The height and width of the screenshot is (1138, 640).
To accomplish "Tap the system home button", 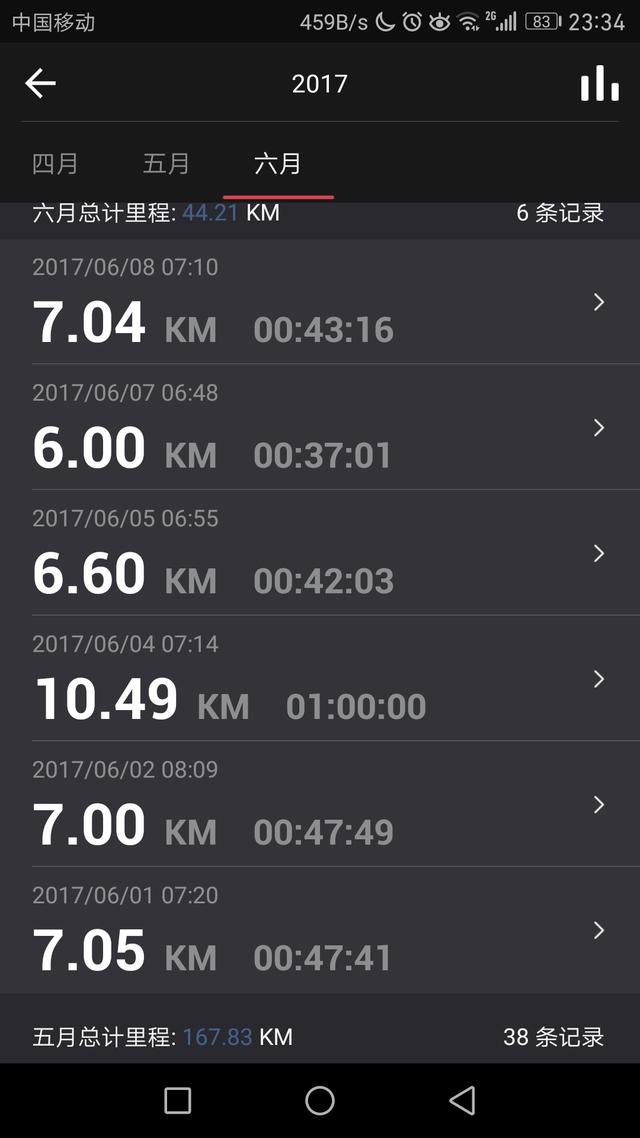I will (320, 1101).
